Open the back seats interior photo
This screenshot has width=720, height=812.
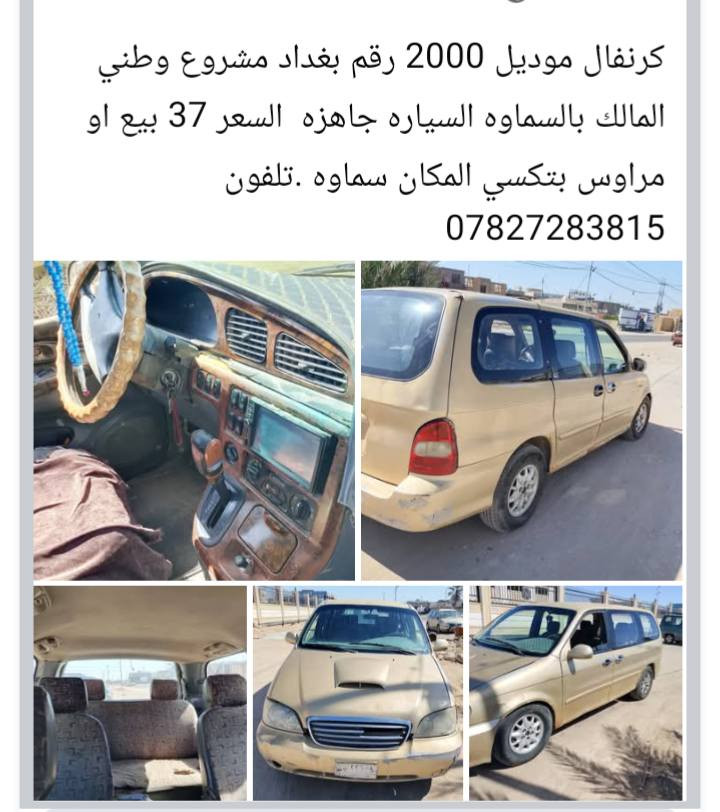(x=140, y=692)
